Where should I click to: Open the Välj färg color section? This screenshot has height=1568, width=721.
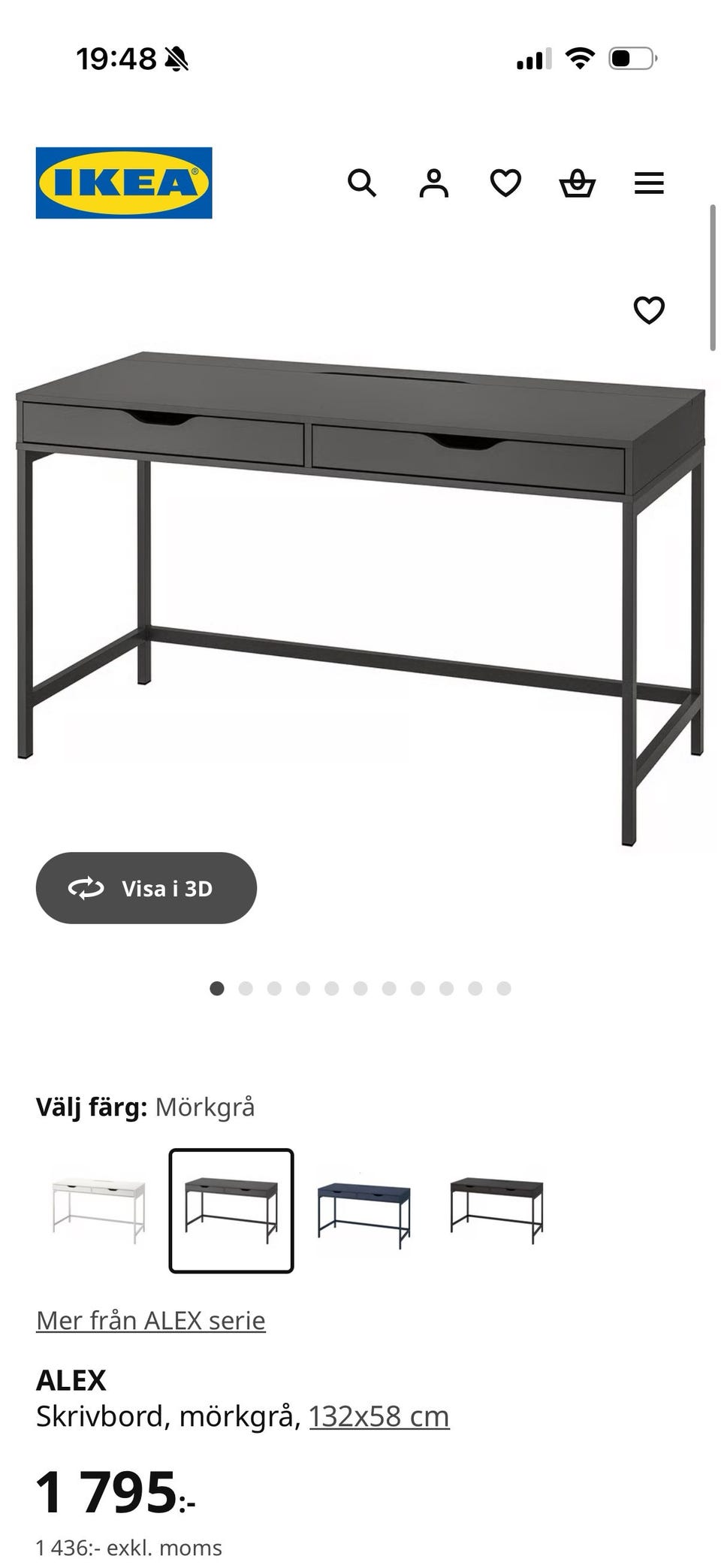coord(145,1107)
